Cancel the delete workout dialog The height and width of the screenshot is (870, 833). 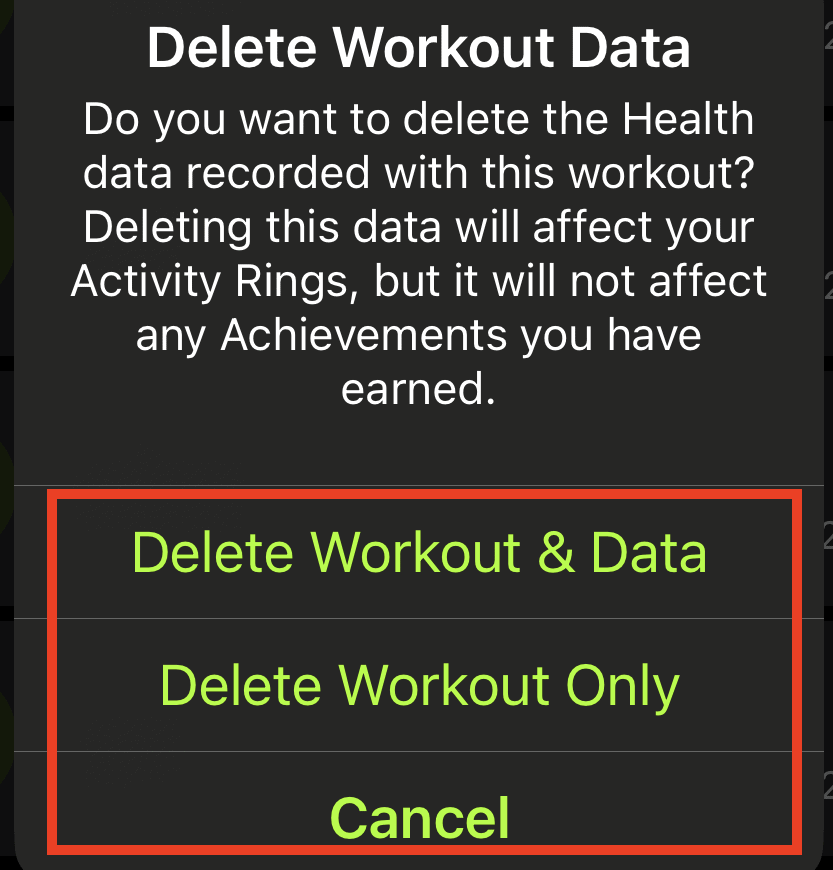coord(419,817)
